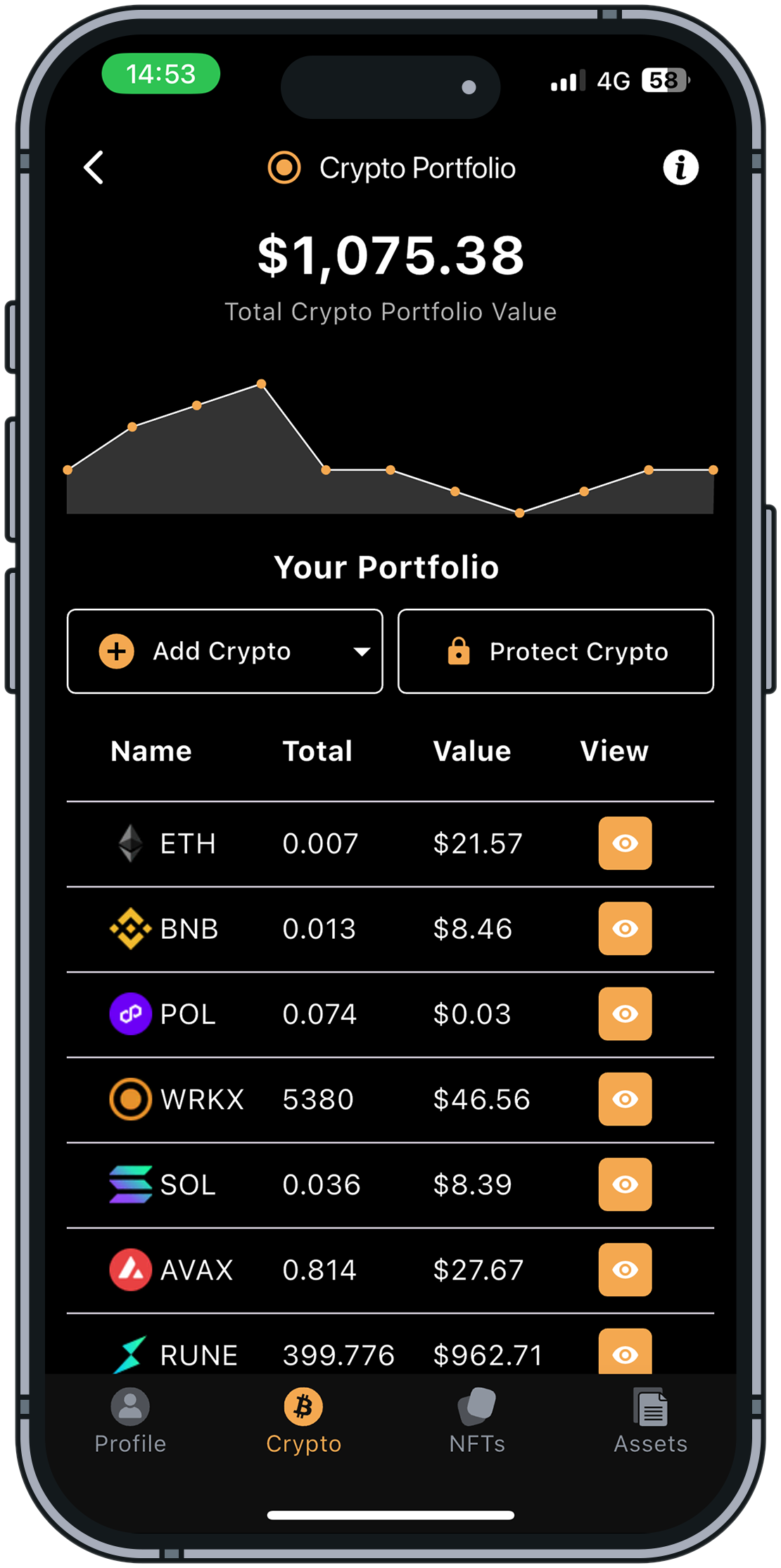The height and width of the screenshot is (1568, 781).
Task: View details for the ETH holding
Action: coord(625,843)
